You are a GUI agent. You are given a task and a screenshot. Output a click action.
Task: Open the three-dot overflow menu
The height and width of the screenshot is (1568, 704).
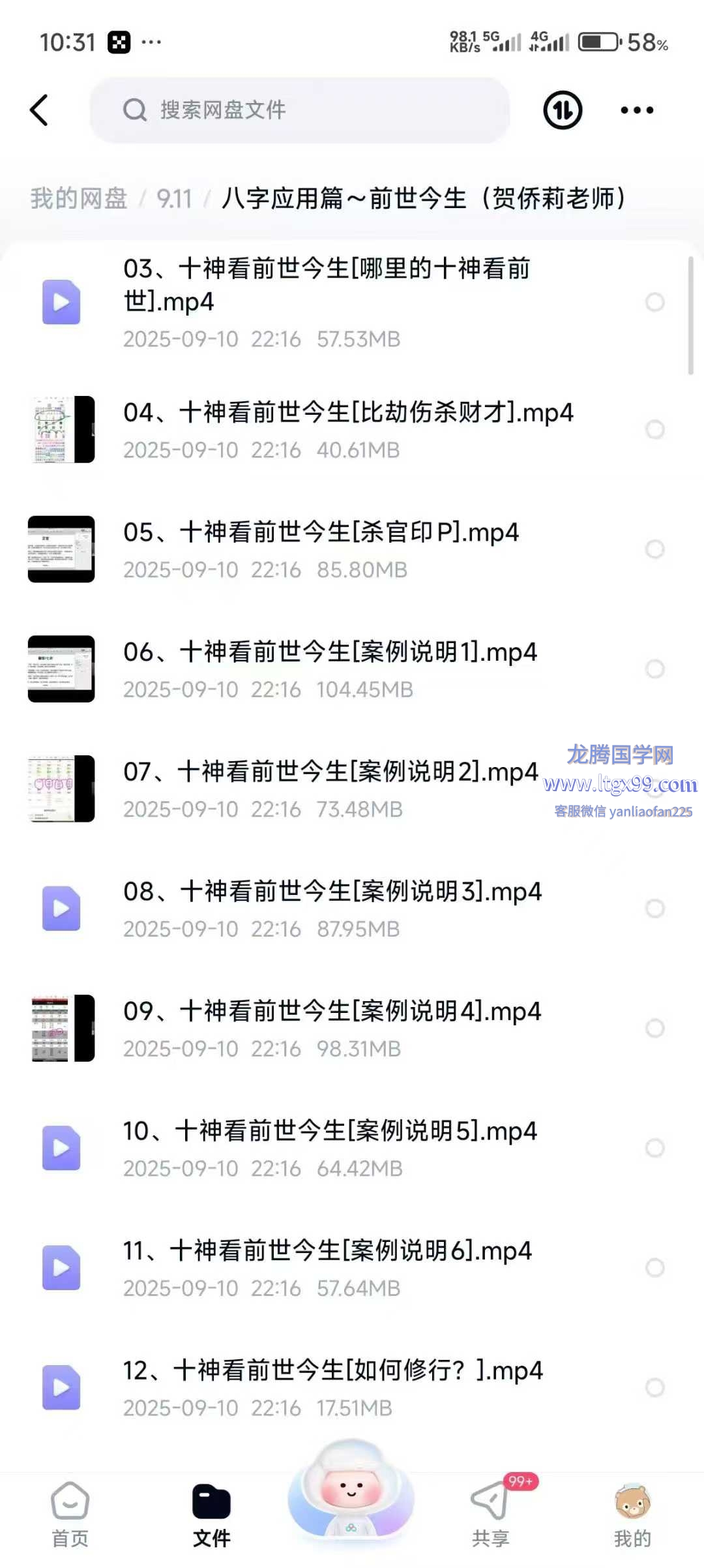point(637,110)
